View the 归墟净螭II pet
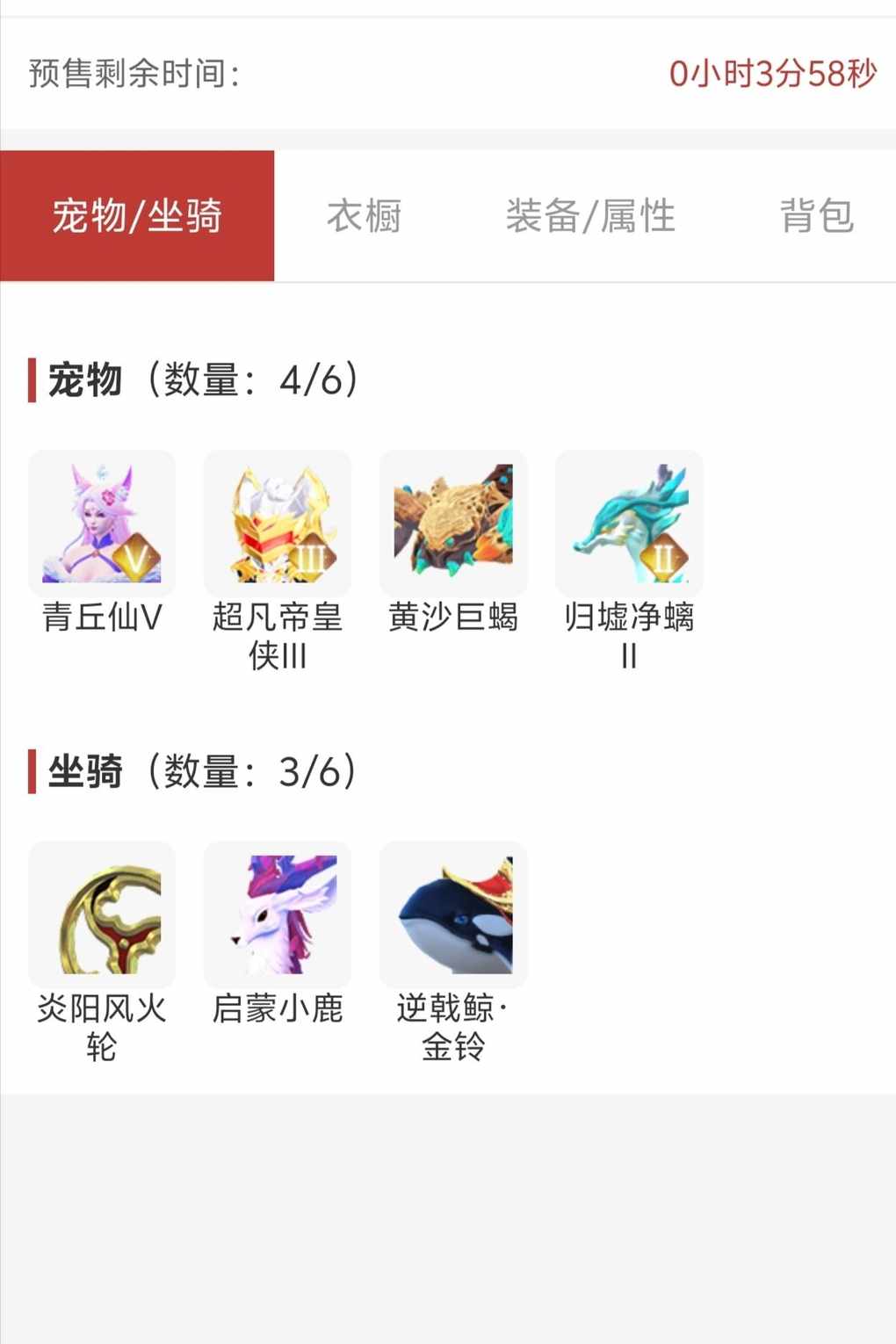The height and width of the screenshot is (1344, 896). (x=629, y=524)
